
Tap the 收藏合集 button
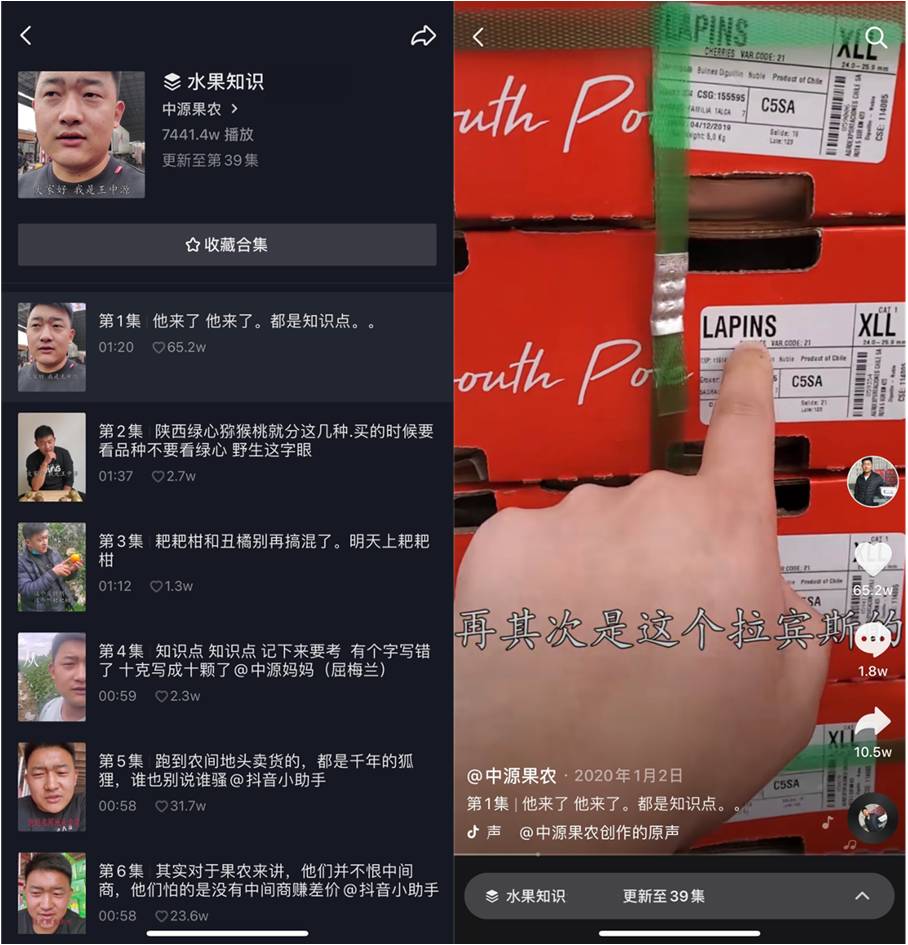coord(227,245)
